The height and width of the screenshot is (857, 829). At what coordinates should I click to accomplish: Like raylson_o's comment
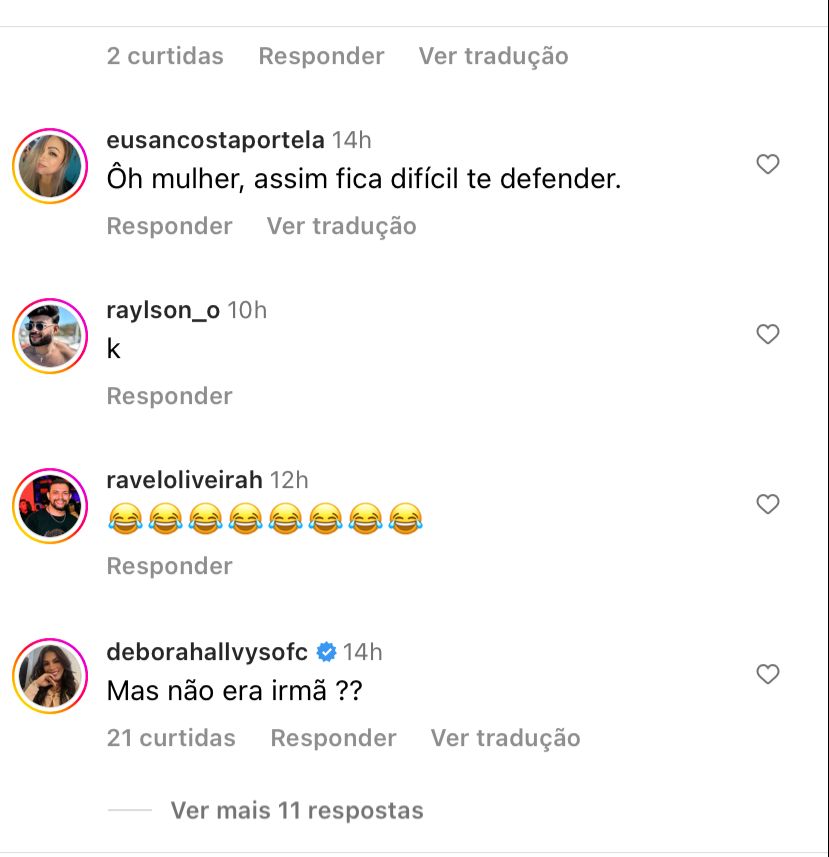coord(767,334)
